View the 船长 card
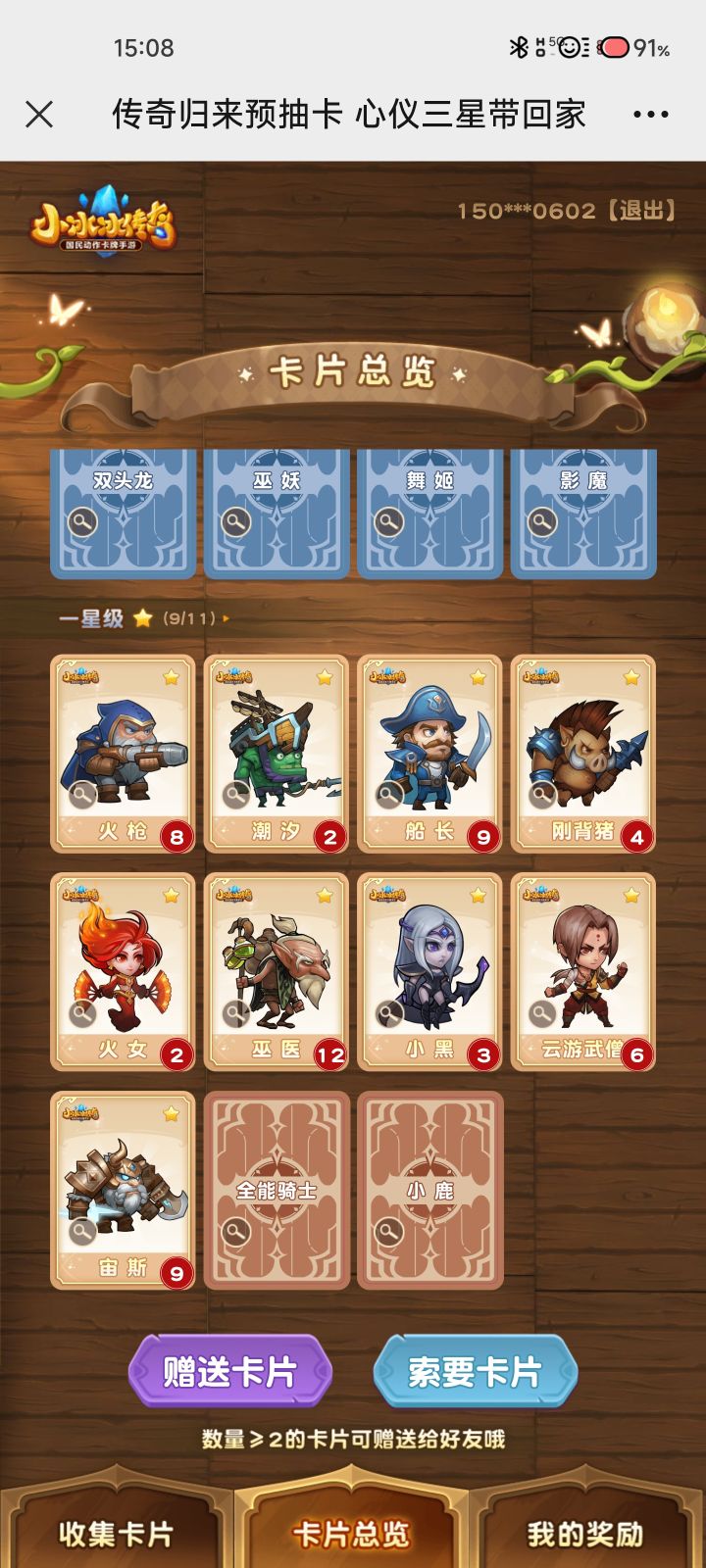This screenshot has height=1568, width=706. (429, 754)
